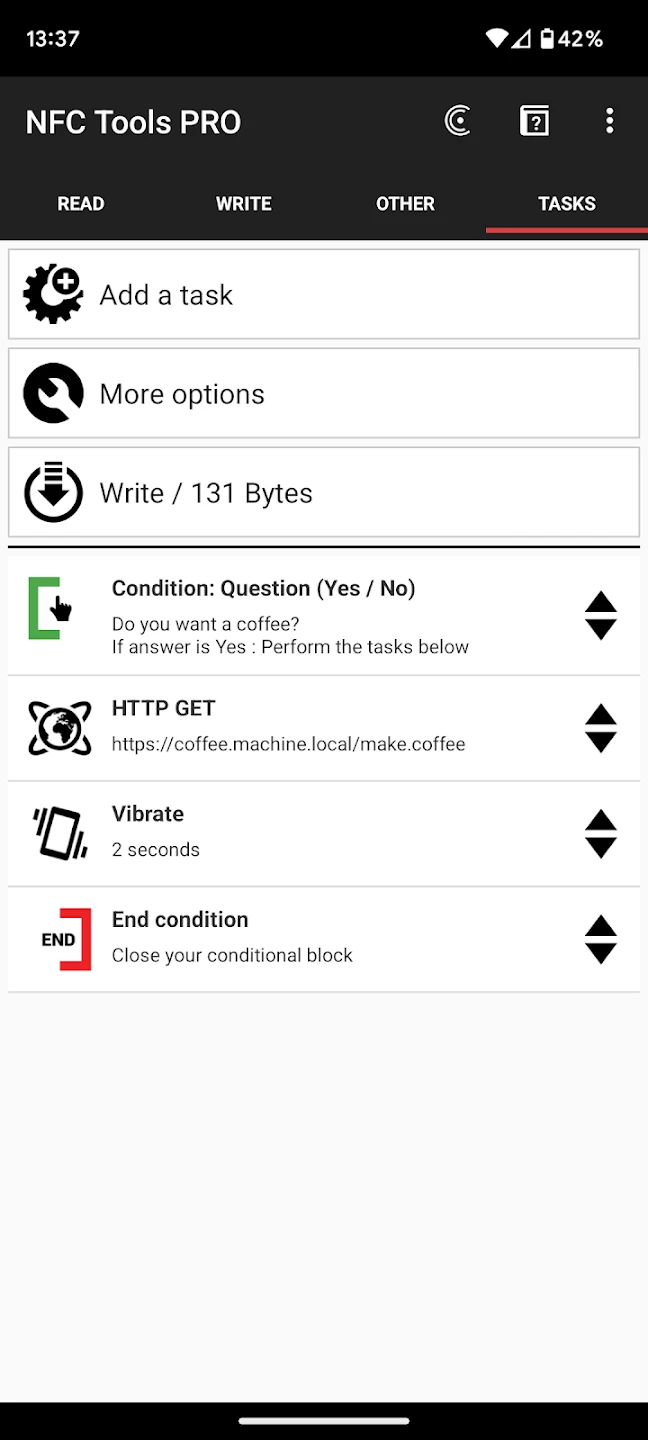Open the overflow menu
Screen dimensions: 648x1440
pyautogui.click(x=609, y=122)
